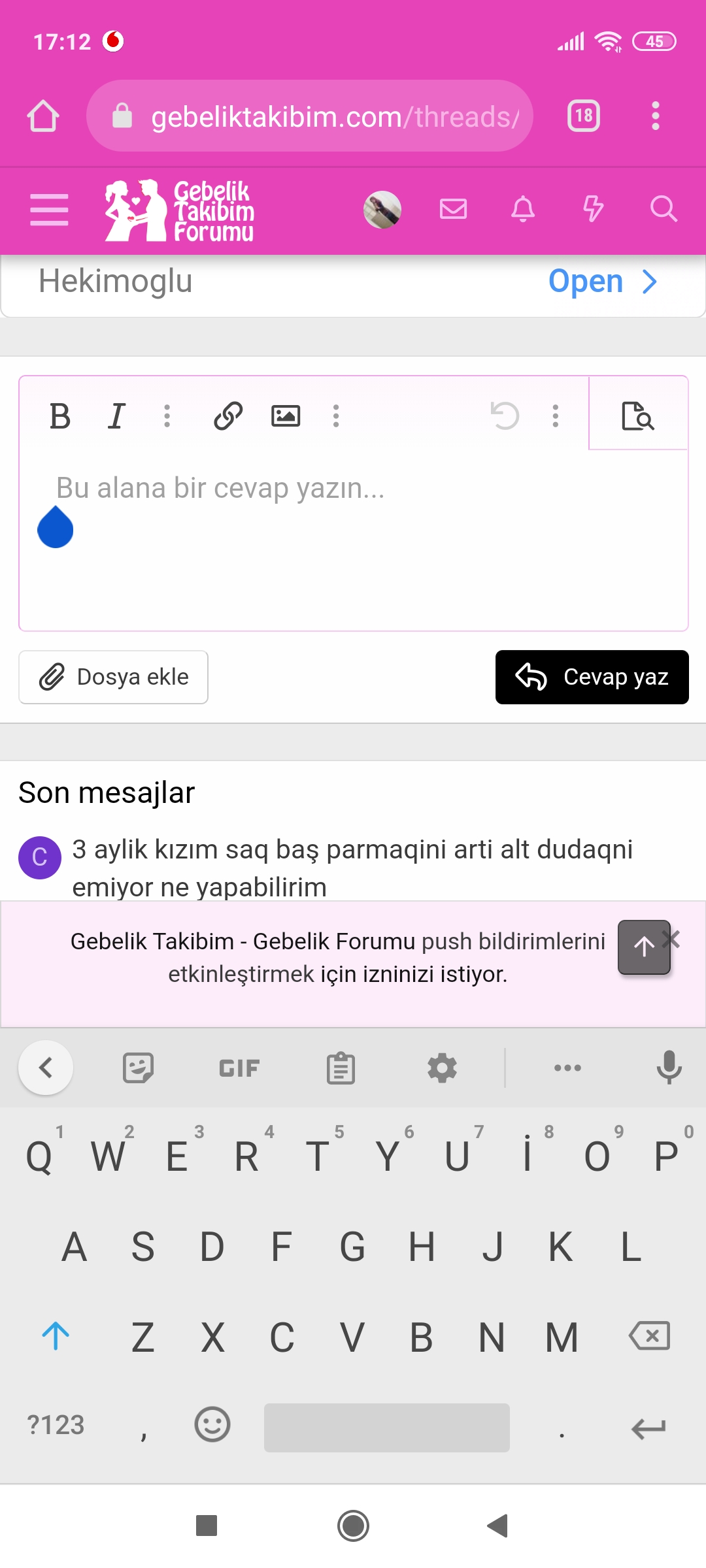Screen dimensions: 706x1568
Task: Open browser tabs counter showing 18
Action: 584,116
